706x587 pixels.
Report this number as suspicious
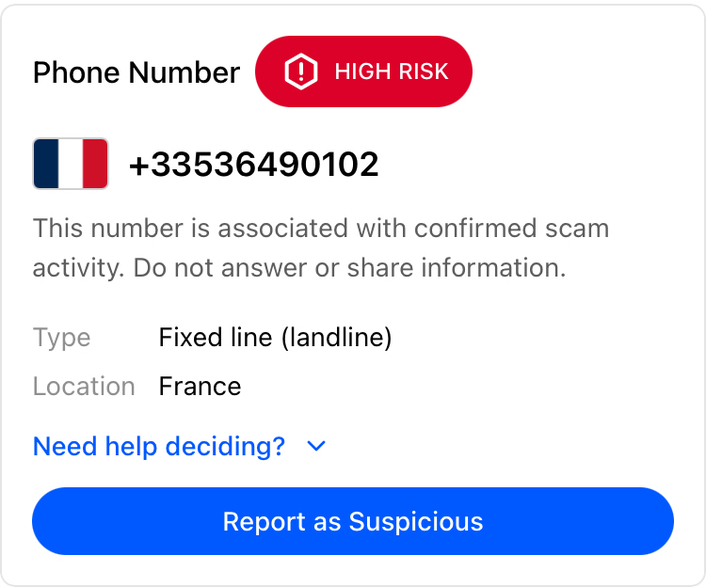(352, 521)
